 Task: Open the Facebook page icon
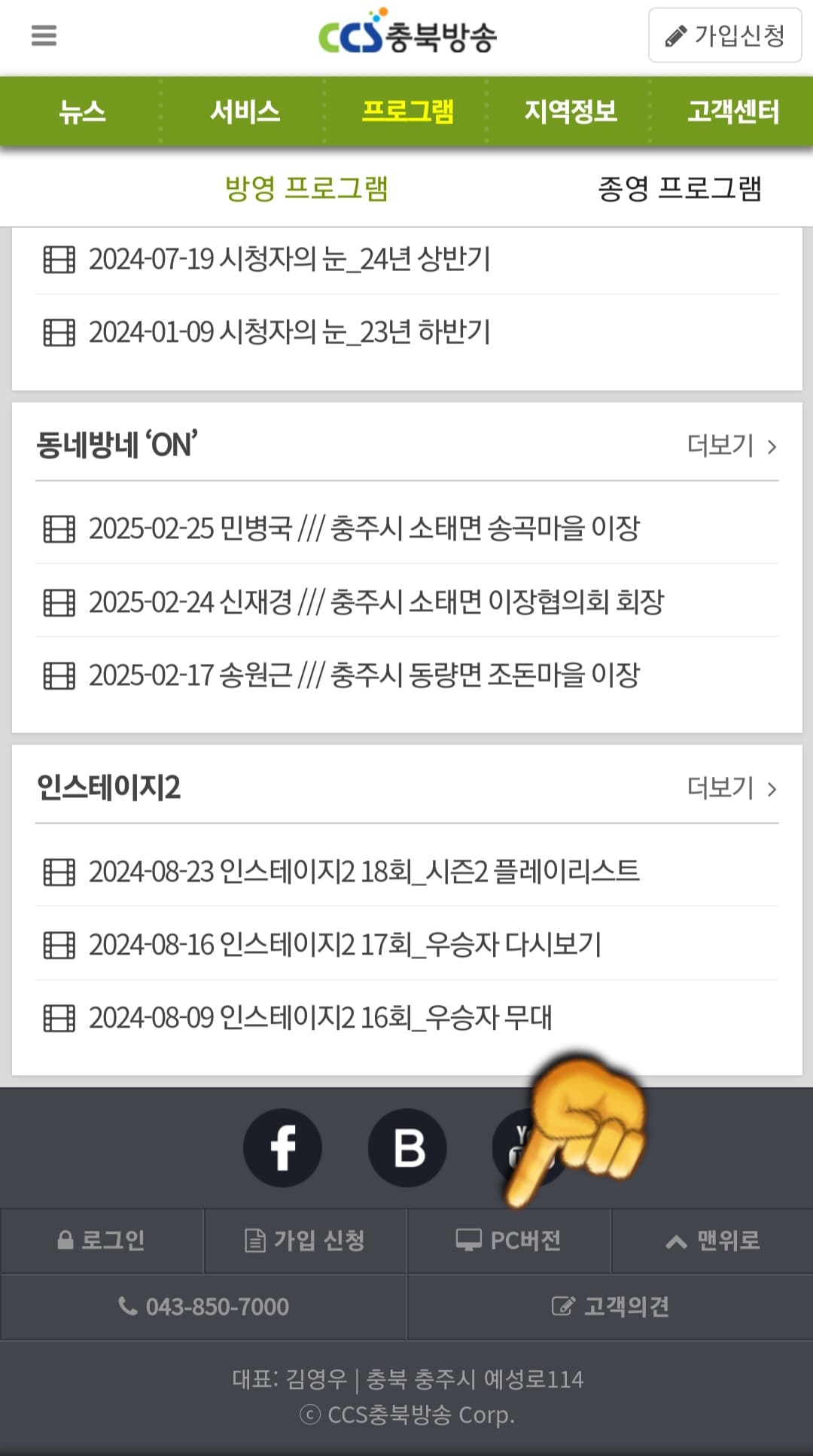[282, 1147]
